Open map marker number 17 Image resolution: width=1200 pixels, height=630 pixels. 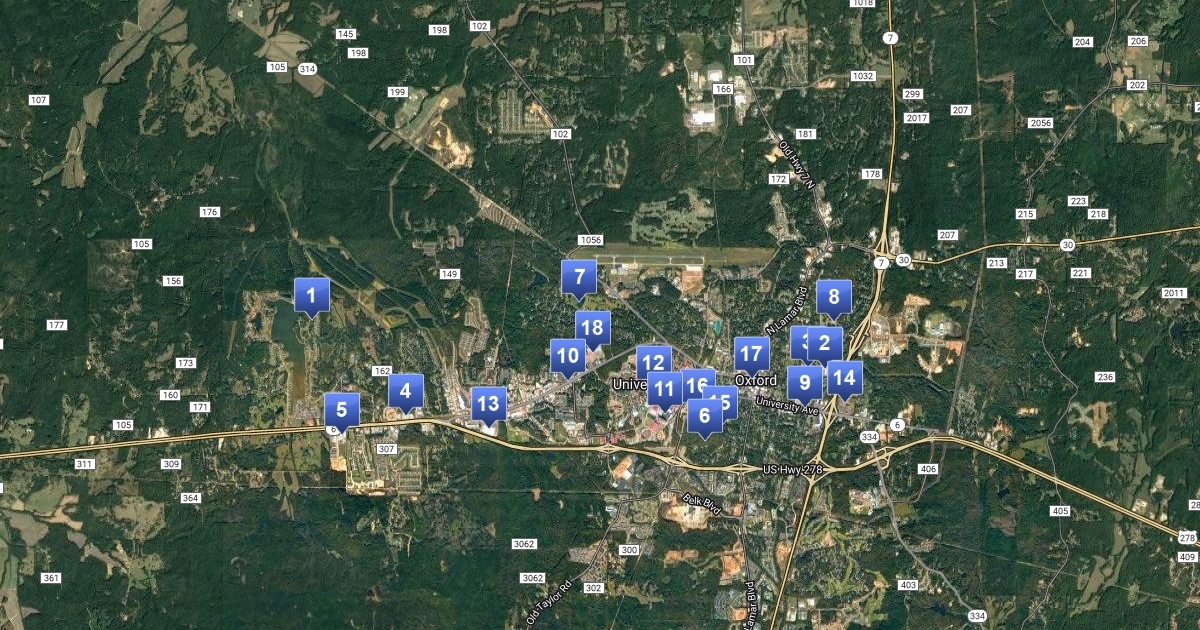751,353
